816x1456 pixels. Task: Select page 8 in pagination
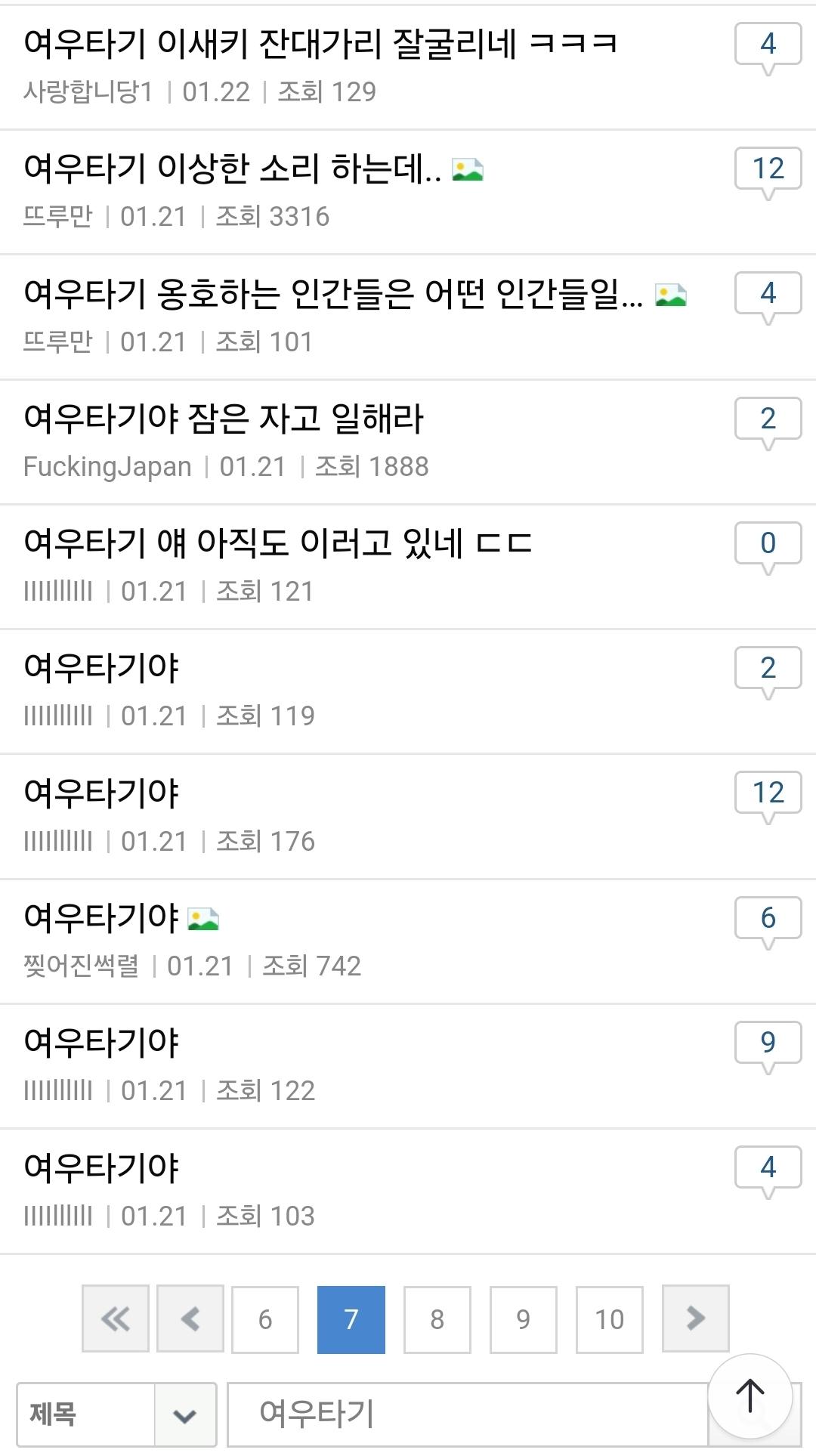(x=437, y=1318)
